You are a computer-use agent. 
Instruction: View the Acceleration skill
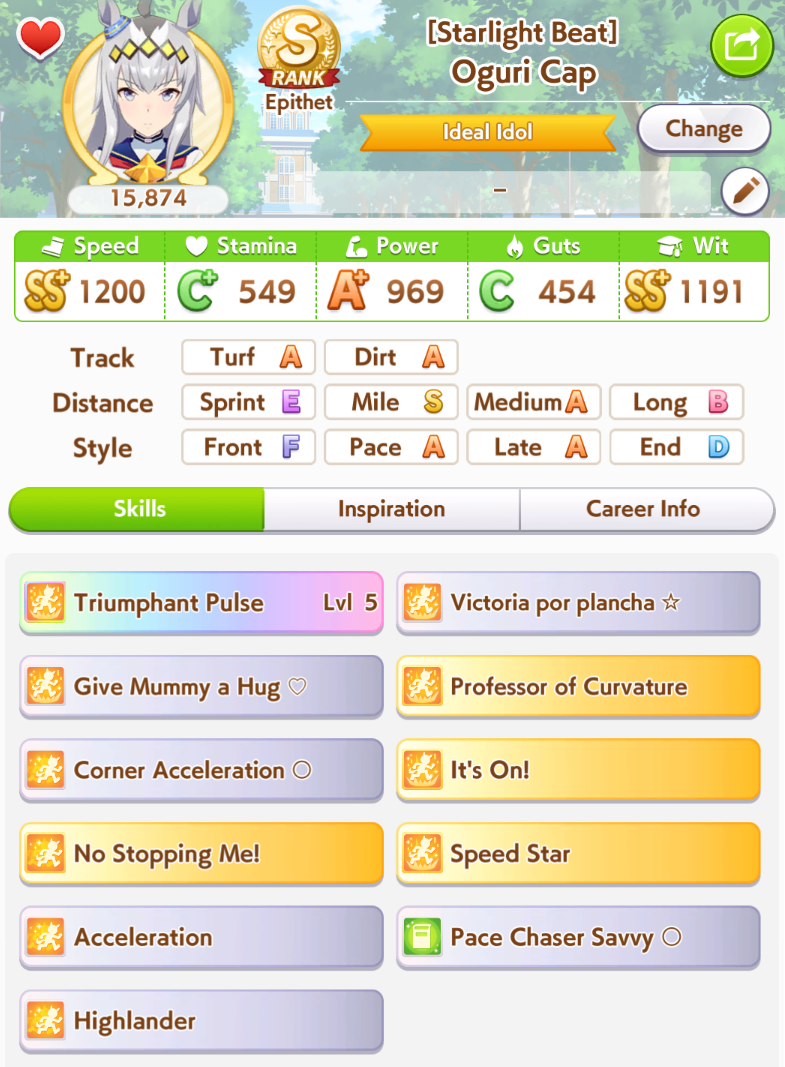click(x=201, y=937)
